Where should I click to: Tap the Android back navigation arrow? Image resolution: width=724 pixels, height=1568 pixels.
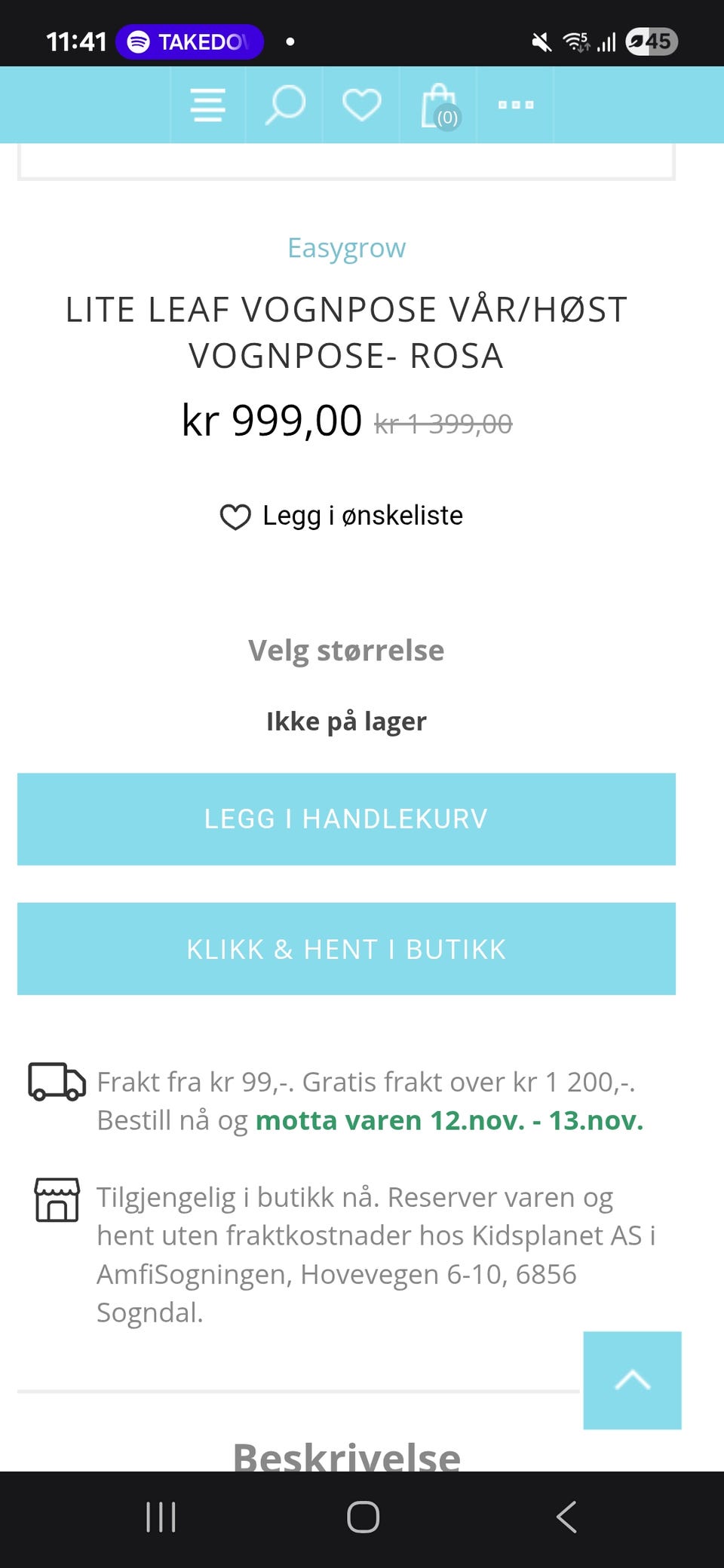tap(567, 1518)
